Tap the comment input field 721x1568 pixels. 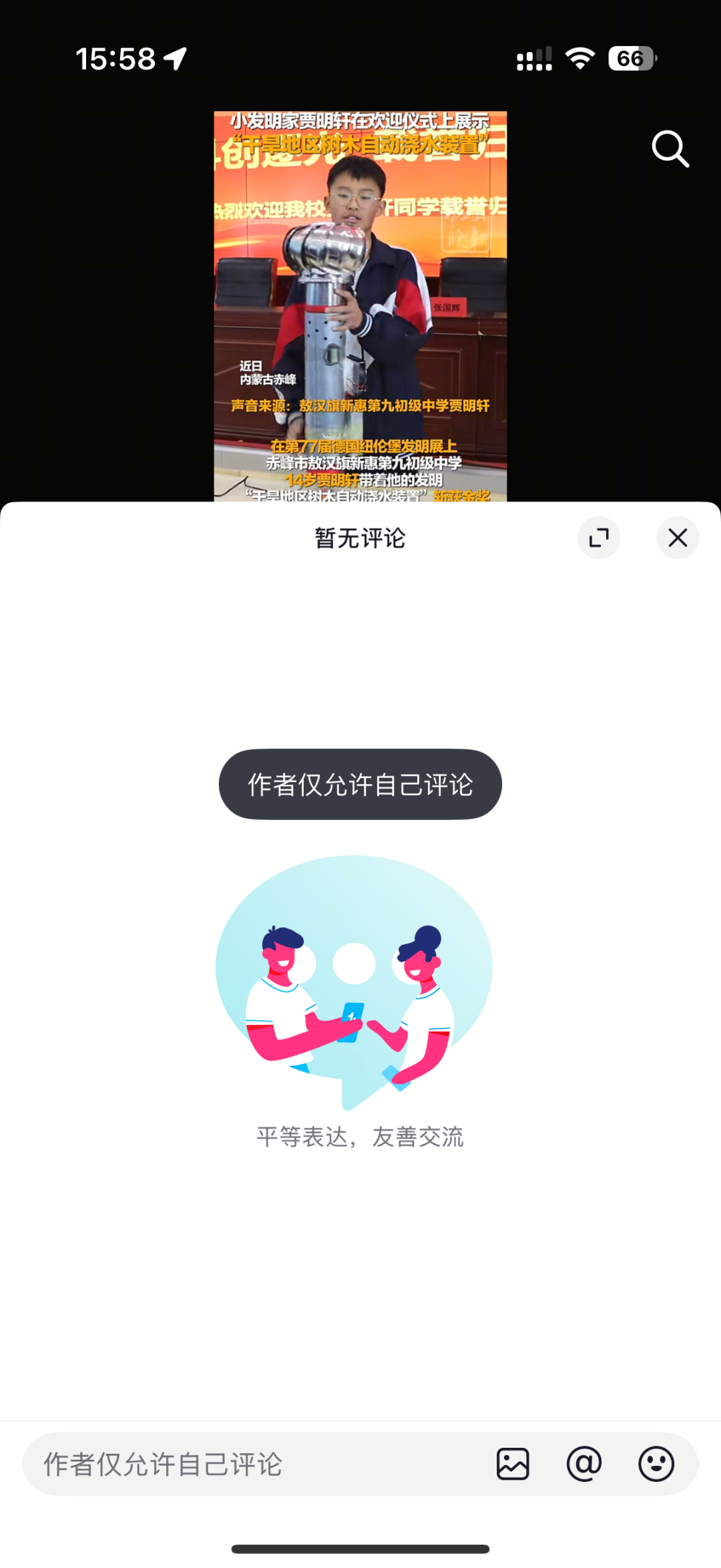point(254,1464)
